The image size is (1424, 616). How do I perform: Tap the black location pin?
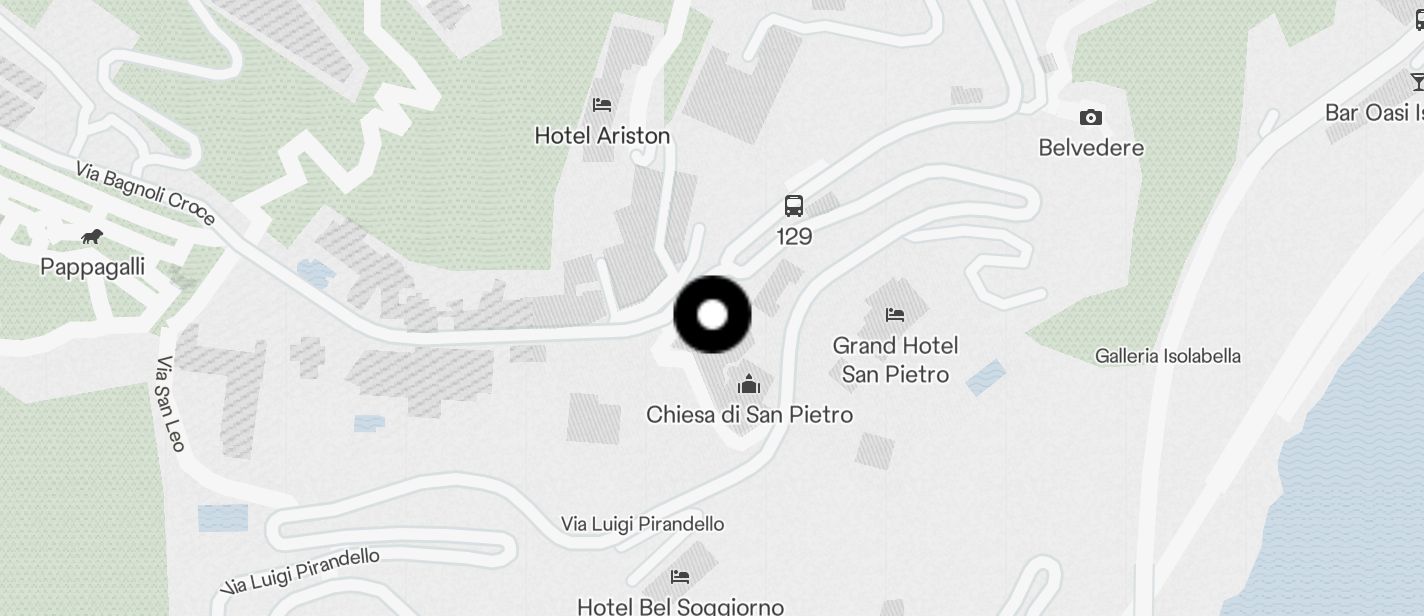coord(712,315)
